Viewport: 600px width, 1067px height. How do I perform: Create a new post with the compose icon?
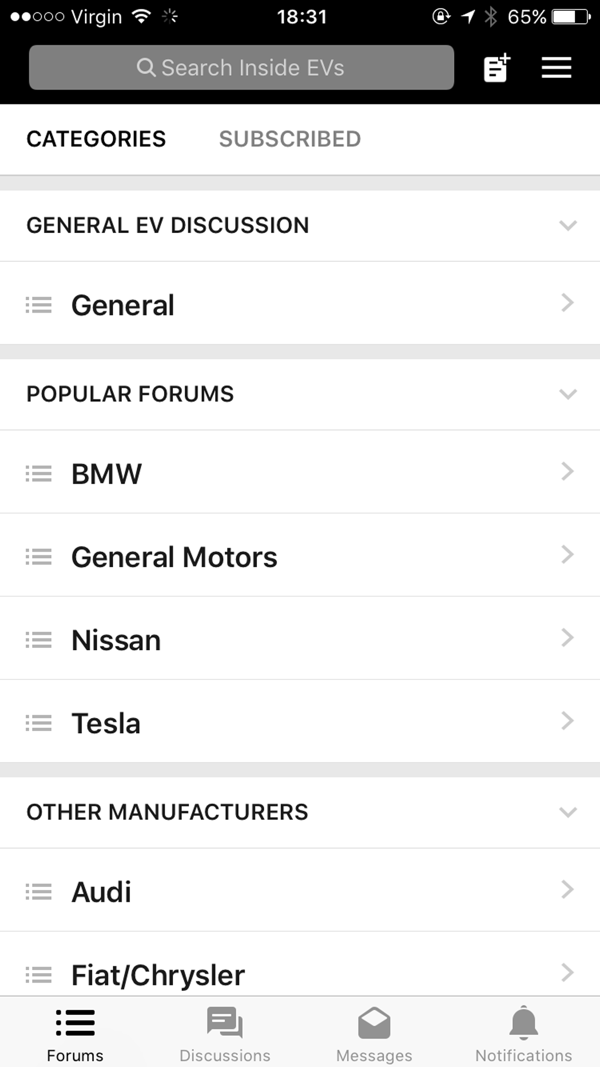(x=497, y=68)
